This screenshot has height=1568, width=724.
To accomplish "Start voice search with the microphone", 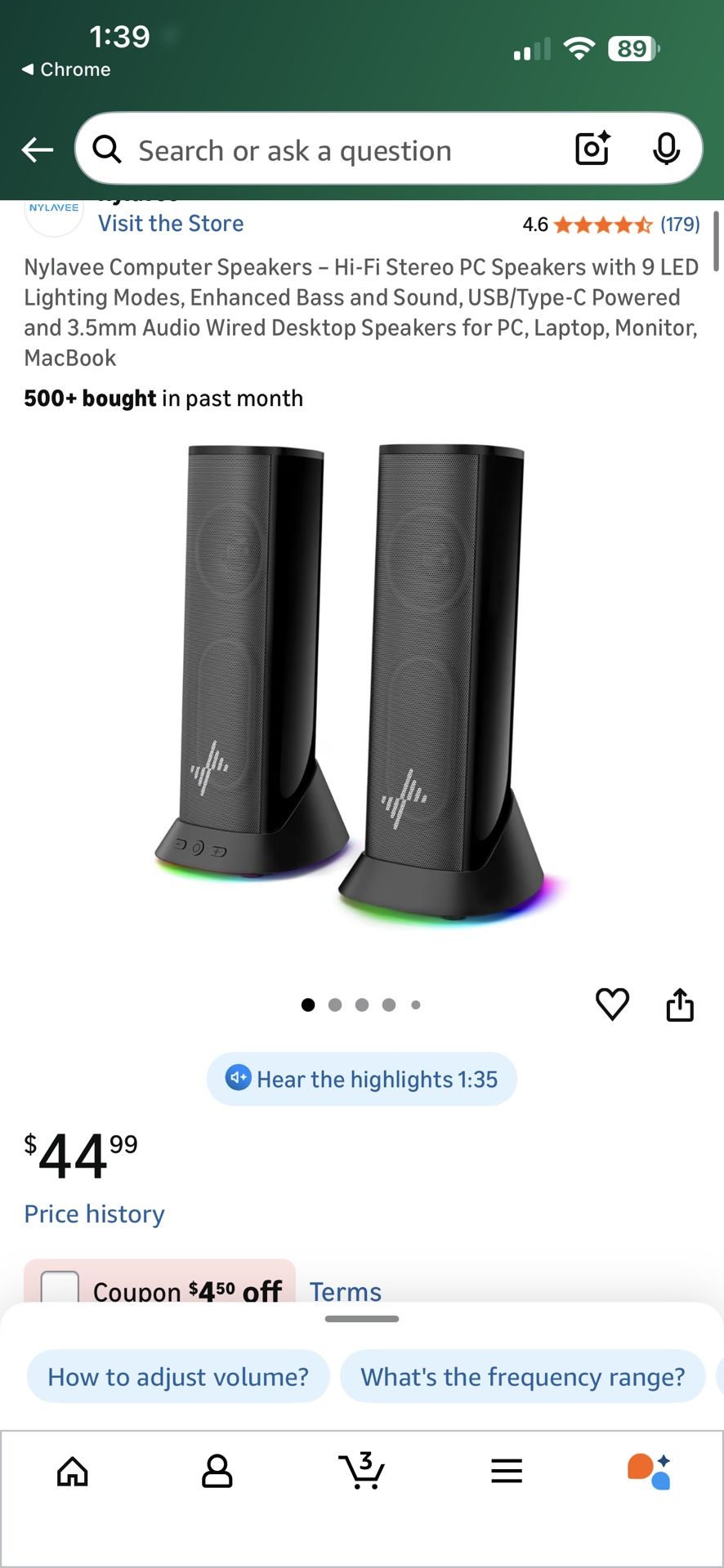I will pos(666,149).
